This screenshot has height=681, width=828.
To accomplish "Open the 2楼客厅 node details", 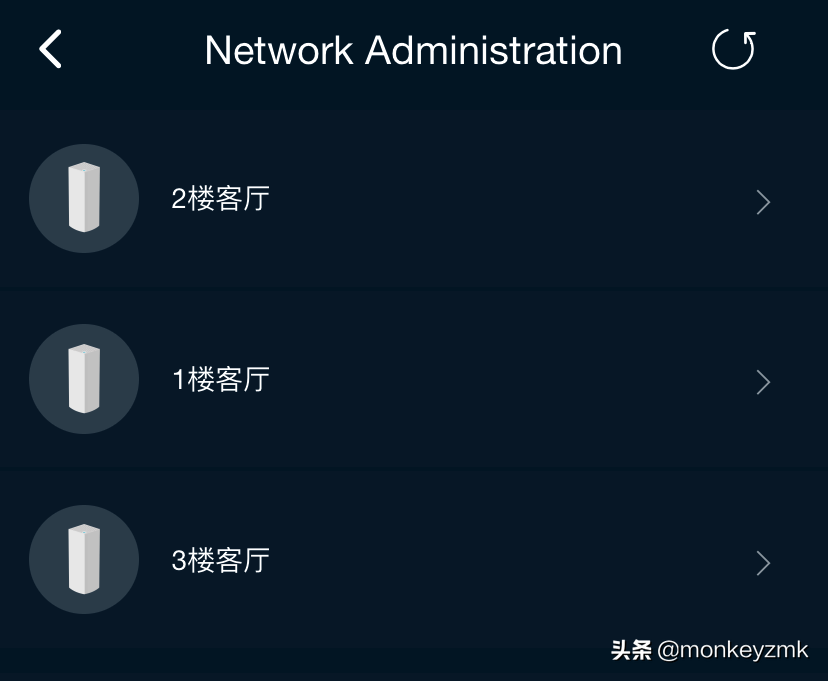I will pyautogui.click(x=413, y=200).
